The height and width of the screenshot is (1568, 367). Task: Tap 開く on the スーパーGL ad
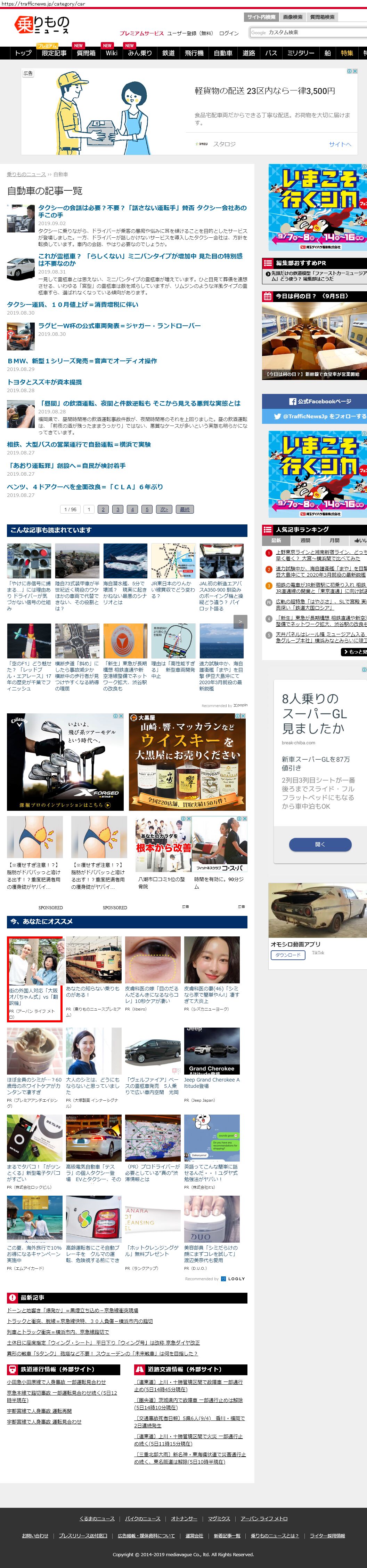[320, 844]
